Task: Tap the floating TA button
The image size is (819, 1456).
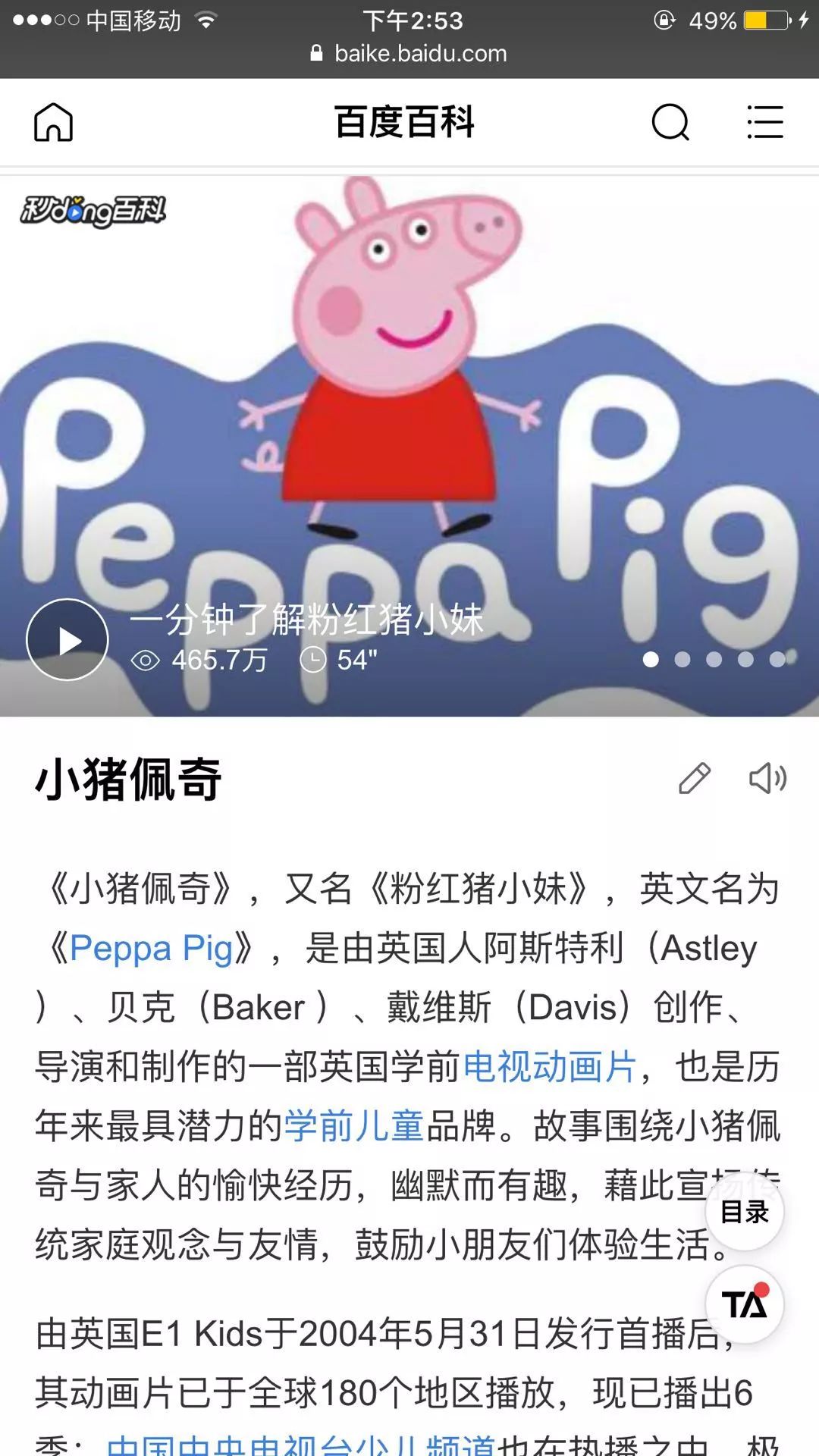Action: pyautogui.click(x=744, y=1304)
